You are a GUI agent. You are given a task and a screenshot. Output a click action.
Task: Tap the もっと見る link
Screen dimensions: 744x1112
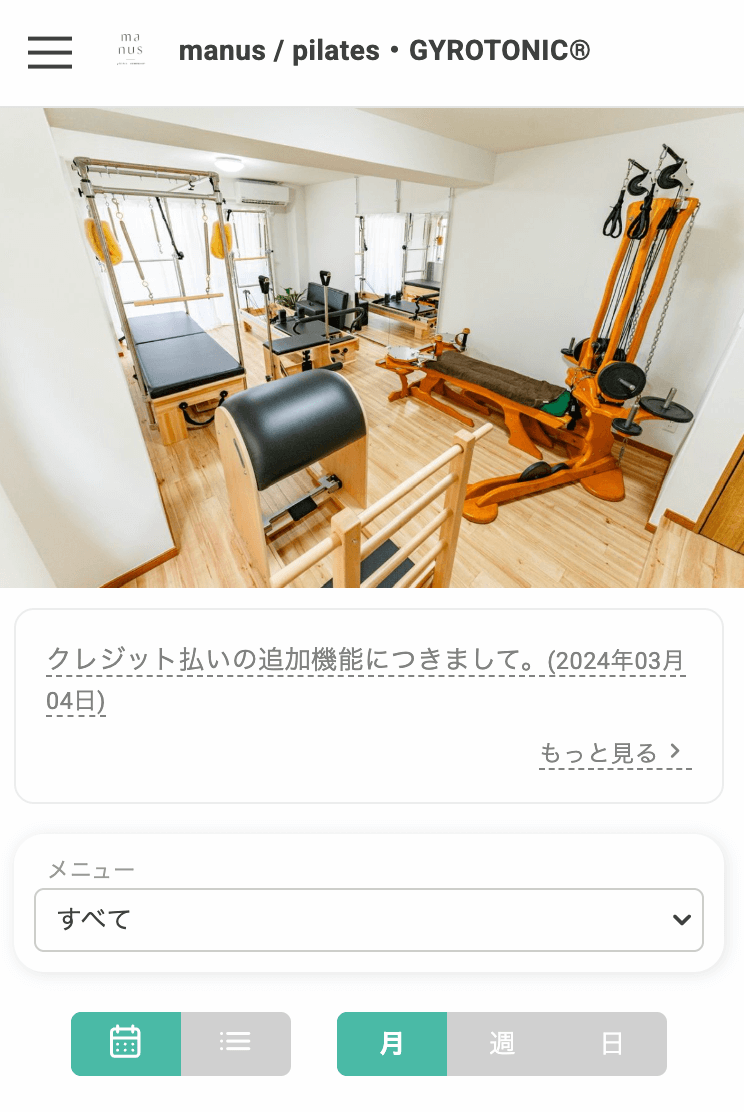click(x=613, y=753)
